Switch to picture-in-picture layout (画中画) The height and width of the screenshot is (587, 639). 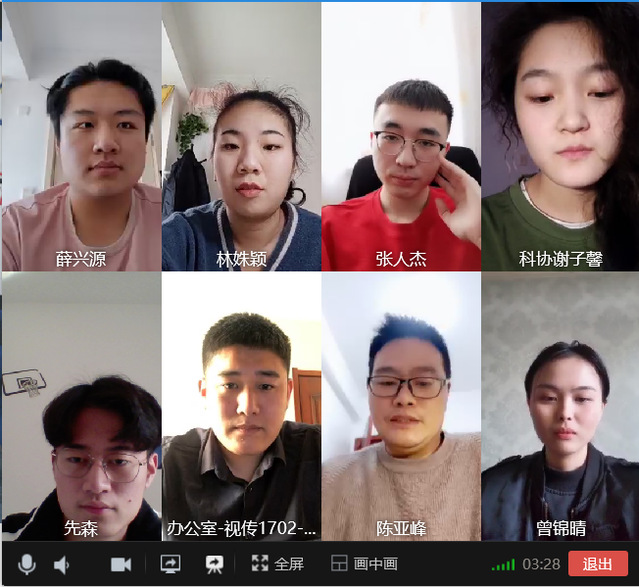pyautogui.click(x=364, y=564)
